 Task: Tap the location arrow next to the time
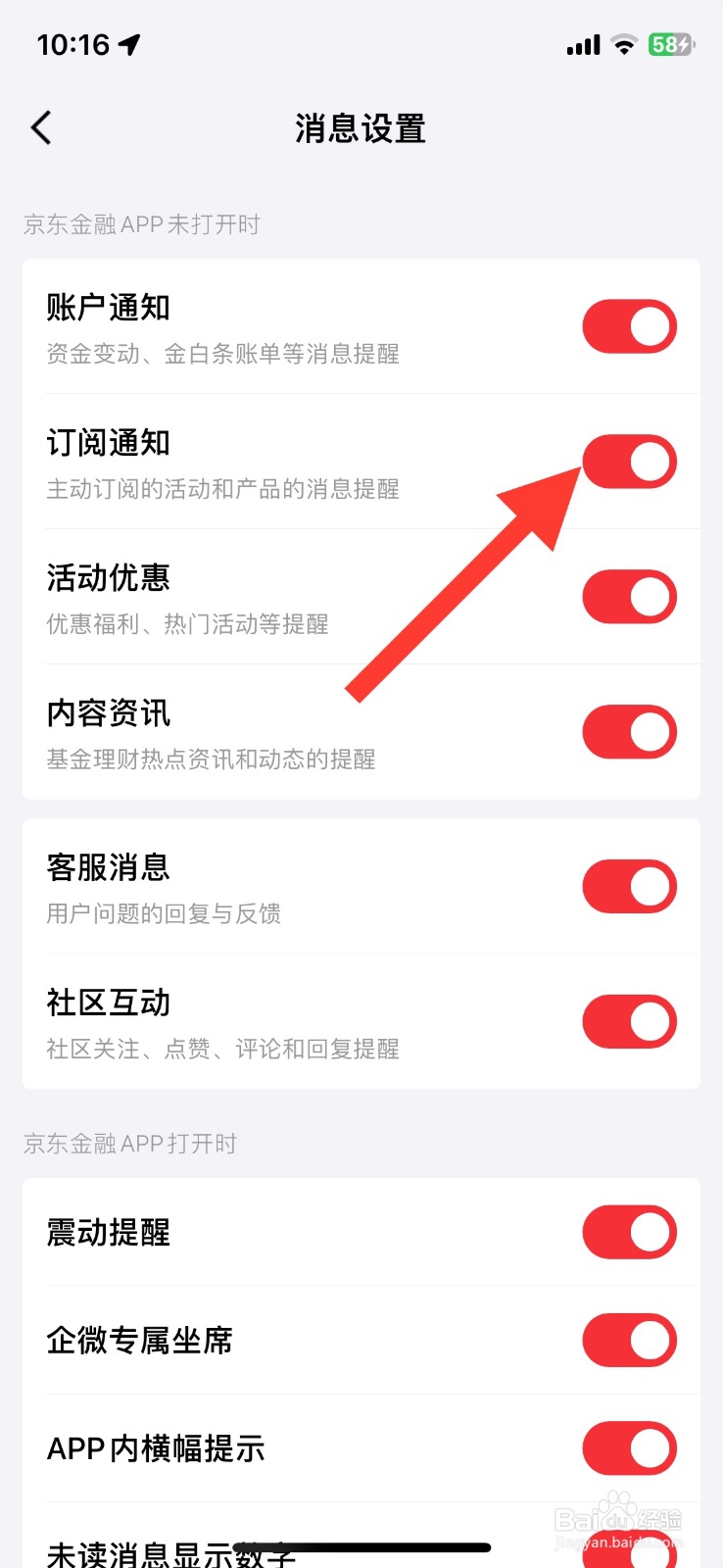[x=127, y=43]
